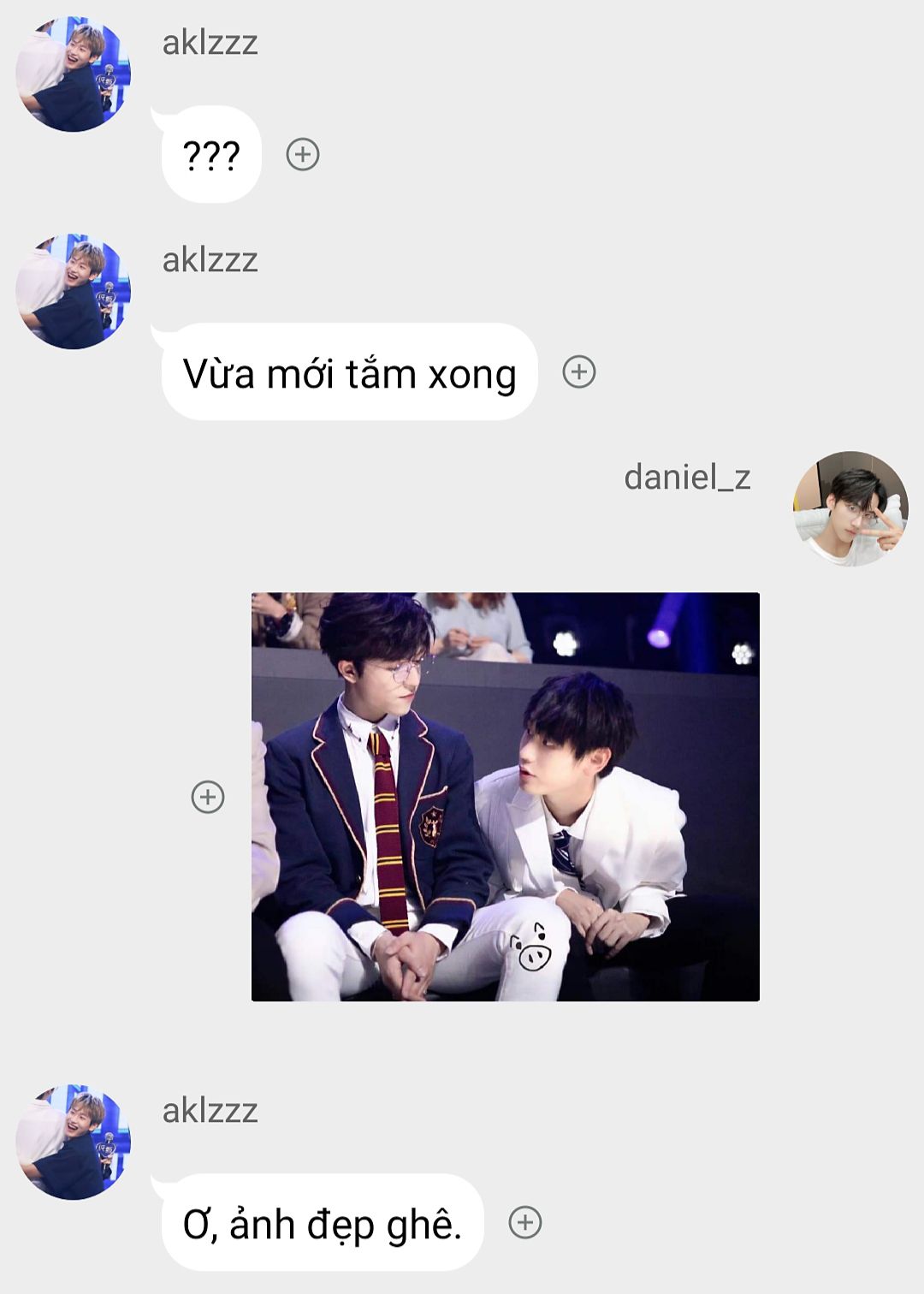Open aklzzz's avatar above the ??? message
Image resolution: width=924 pixels, height=1294 pixels.
click(73, 74)
